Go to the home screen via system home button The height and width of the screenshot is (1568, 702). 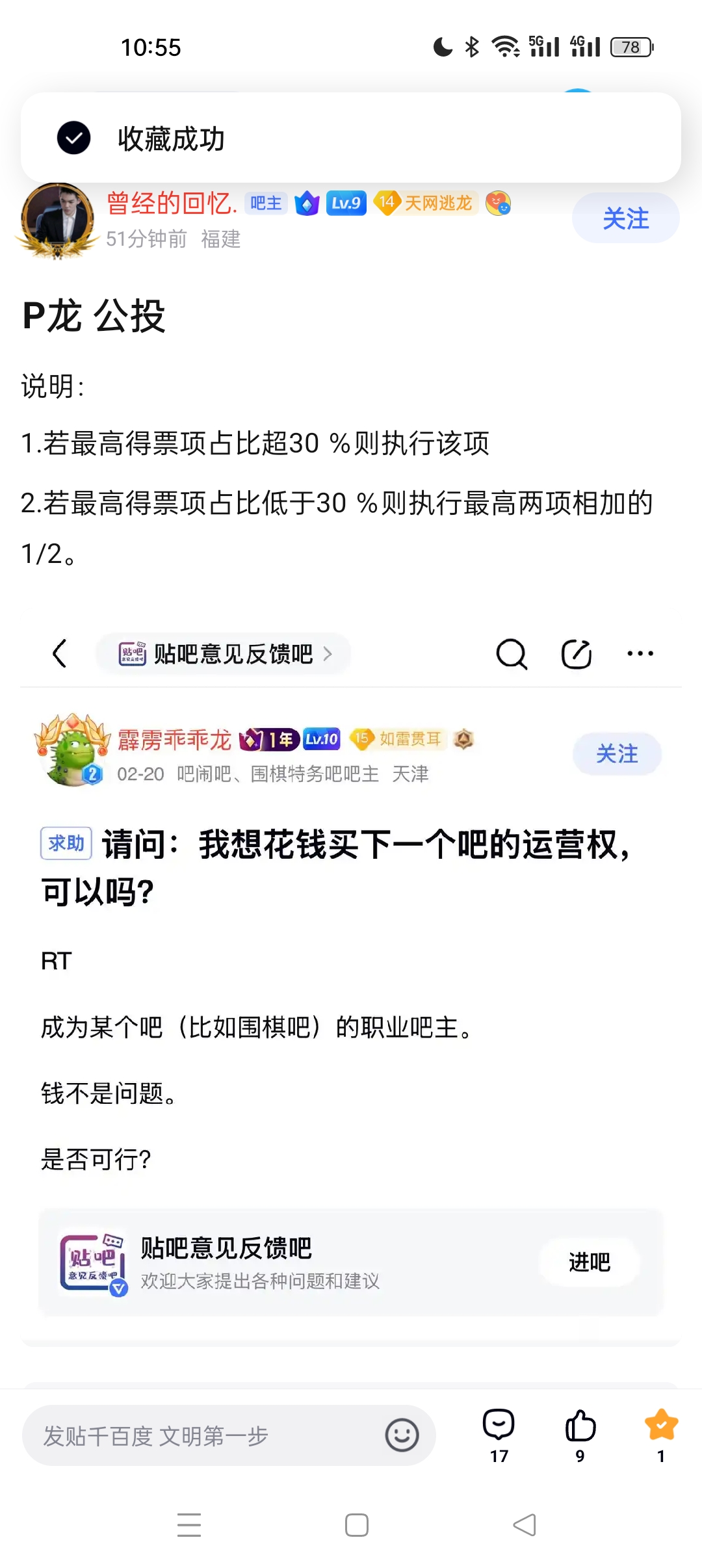pyautogui.click(x=357, y=1525)
